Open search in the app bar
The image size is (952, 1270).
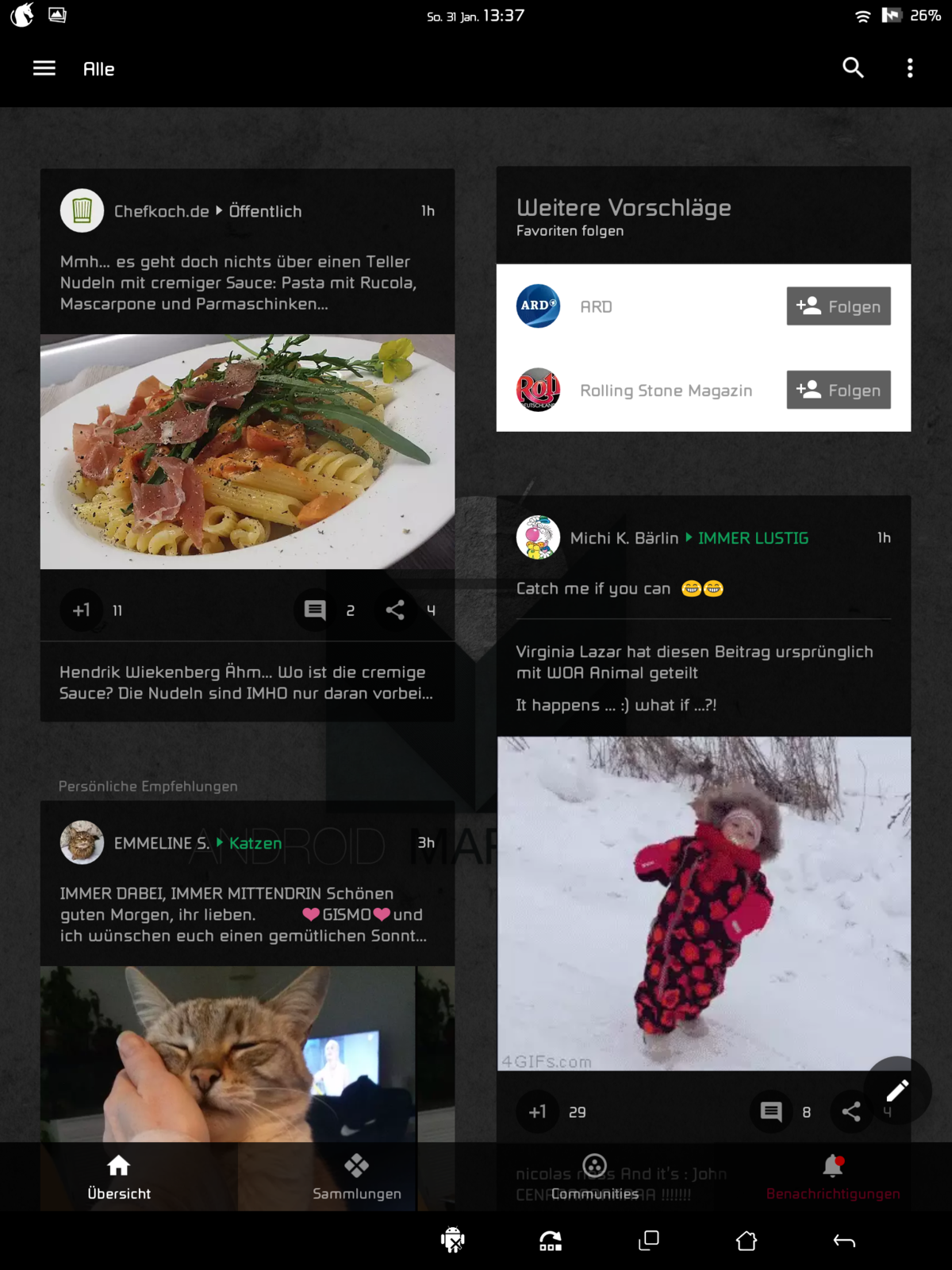click(x=853, y=68)
